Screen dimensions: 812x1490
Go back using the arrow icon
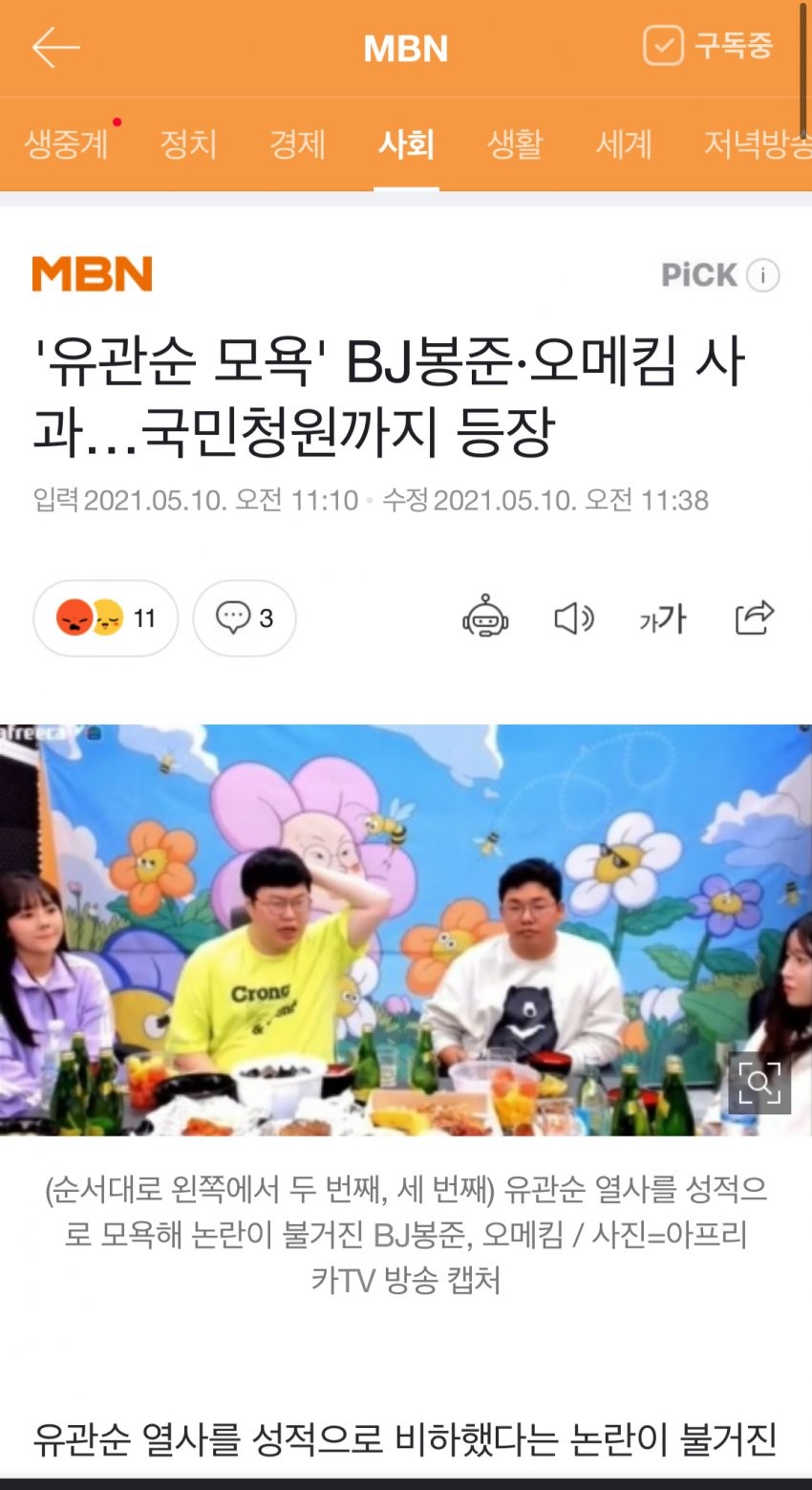[x=55, y=47]
